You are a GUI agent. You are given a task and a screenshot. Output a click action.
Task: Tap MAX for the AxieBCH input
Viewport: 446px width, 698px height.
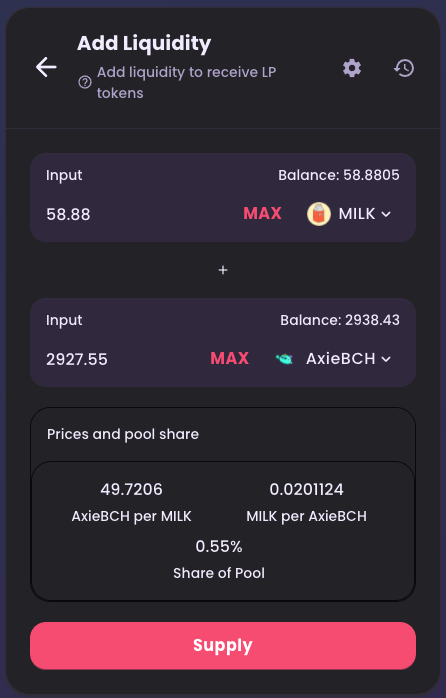click(229, 359)
